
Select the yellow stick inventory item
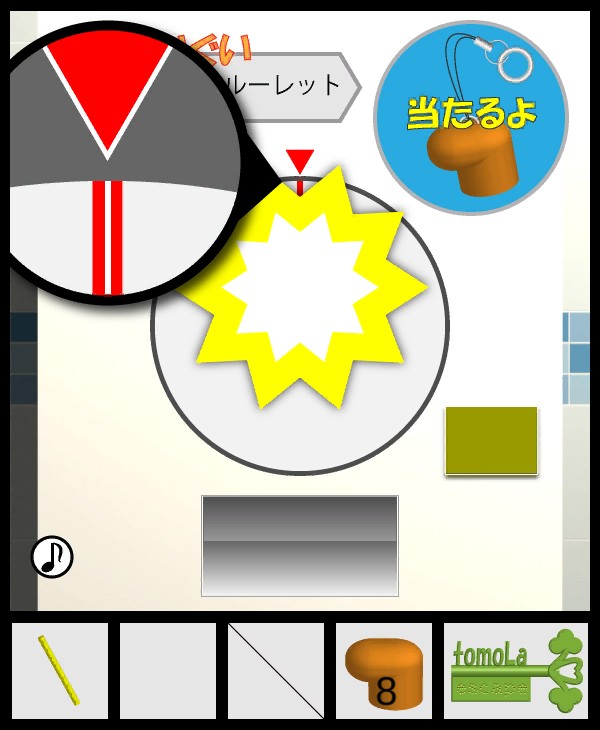[60, 671]
